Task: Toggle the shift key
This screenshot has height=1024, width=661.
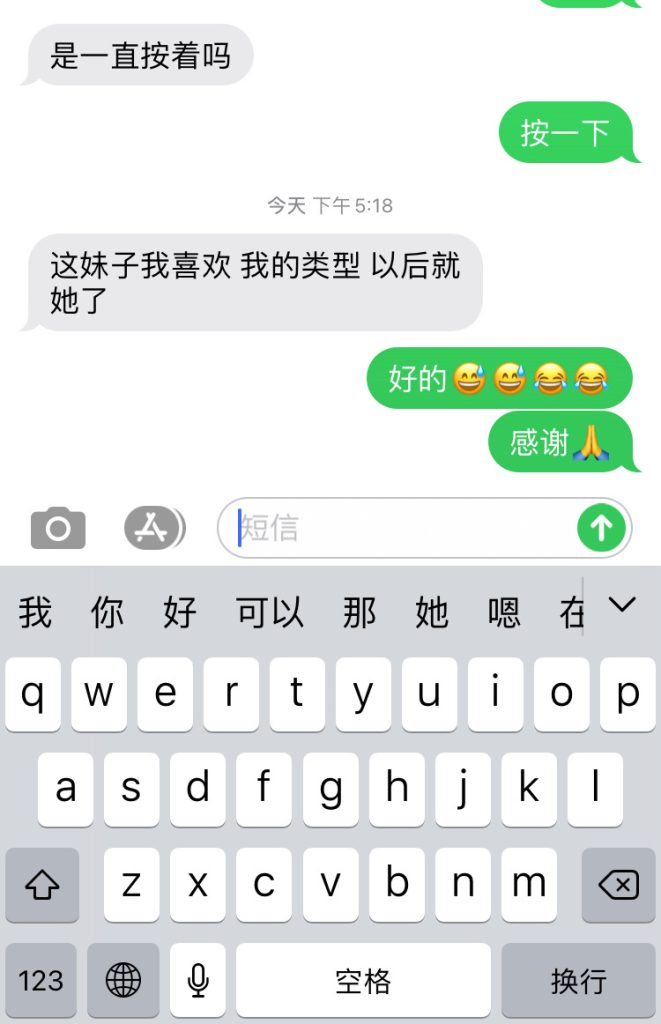Action: click(x=42, y=885)
